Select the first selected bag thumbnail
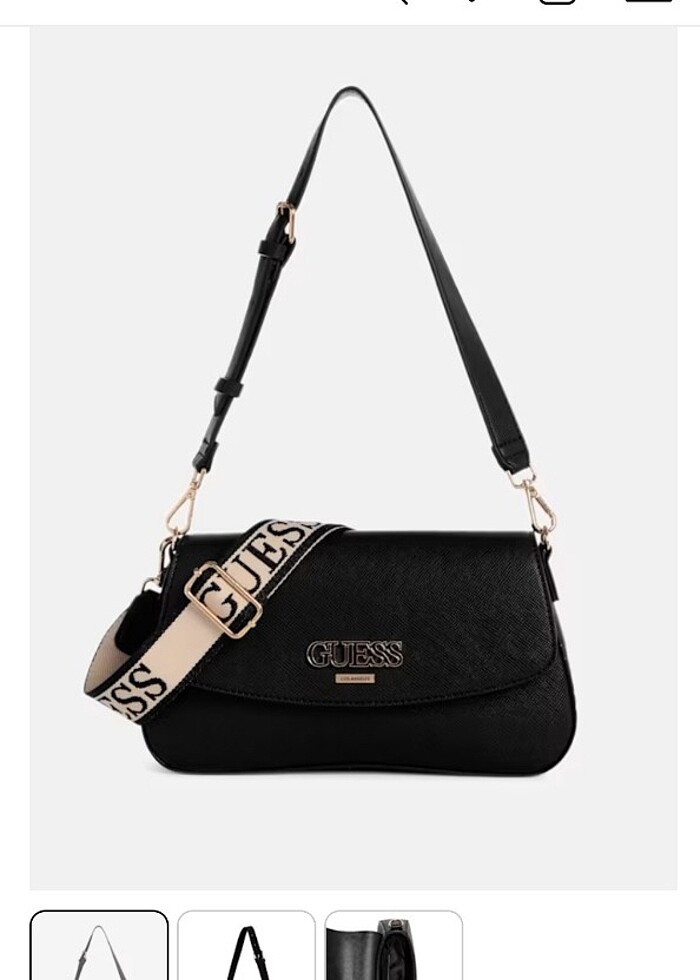The height and width of the screenshot is (980, 700). click(x=99, y=947)
